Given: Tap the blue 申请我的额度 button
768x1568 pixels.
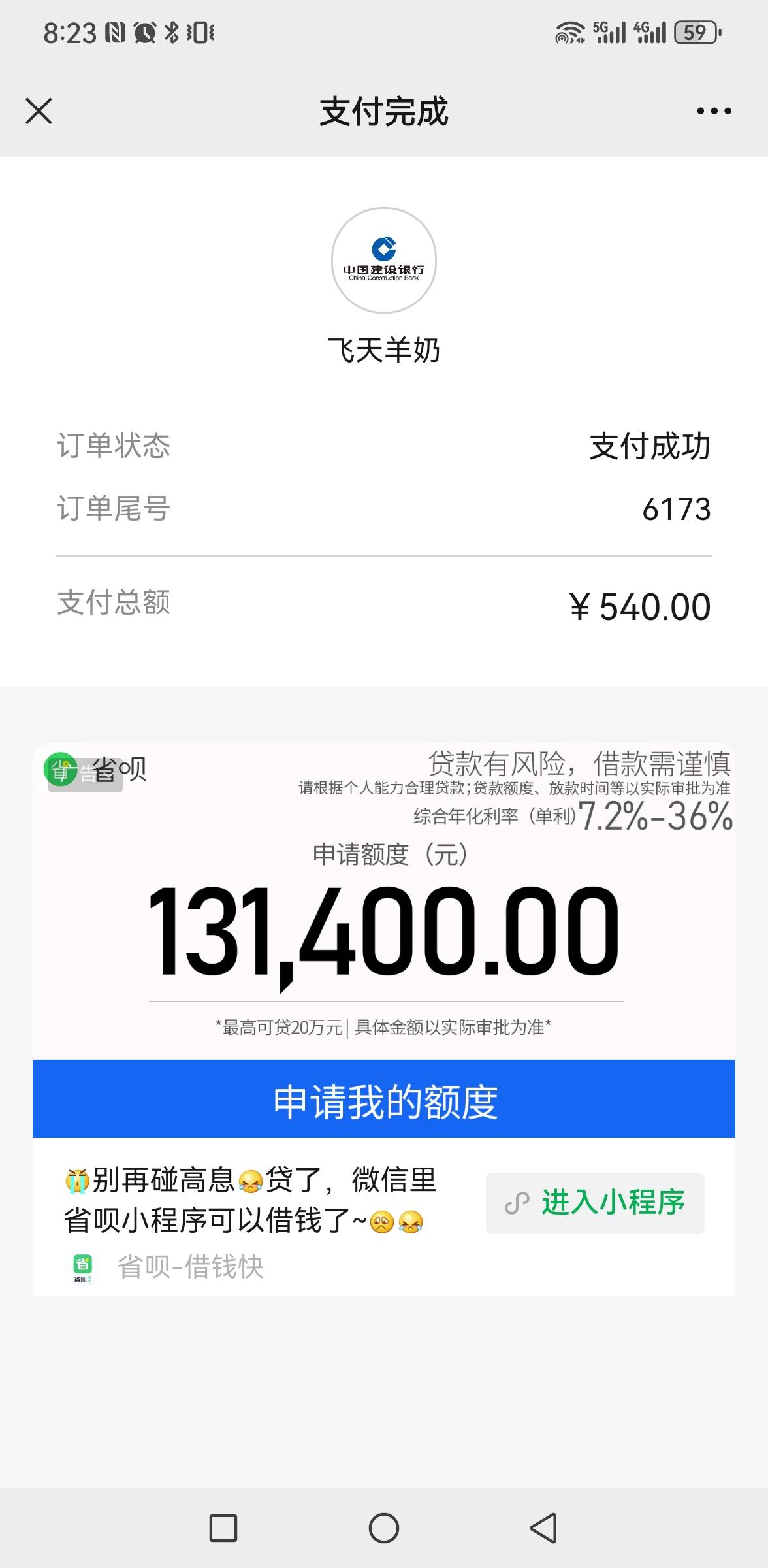Looking at the screenshot, I should pyautogui.click(x=384, y=1101).
